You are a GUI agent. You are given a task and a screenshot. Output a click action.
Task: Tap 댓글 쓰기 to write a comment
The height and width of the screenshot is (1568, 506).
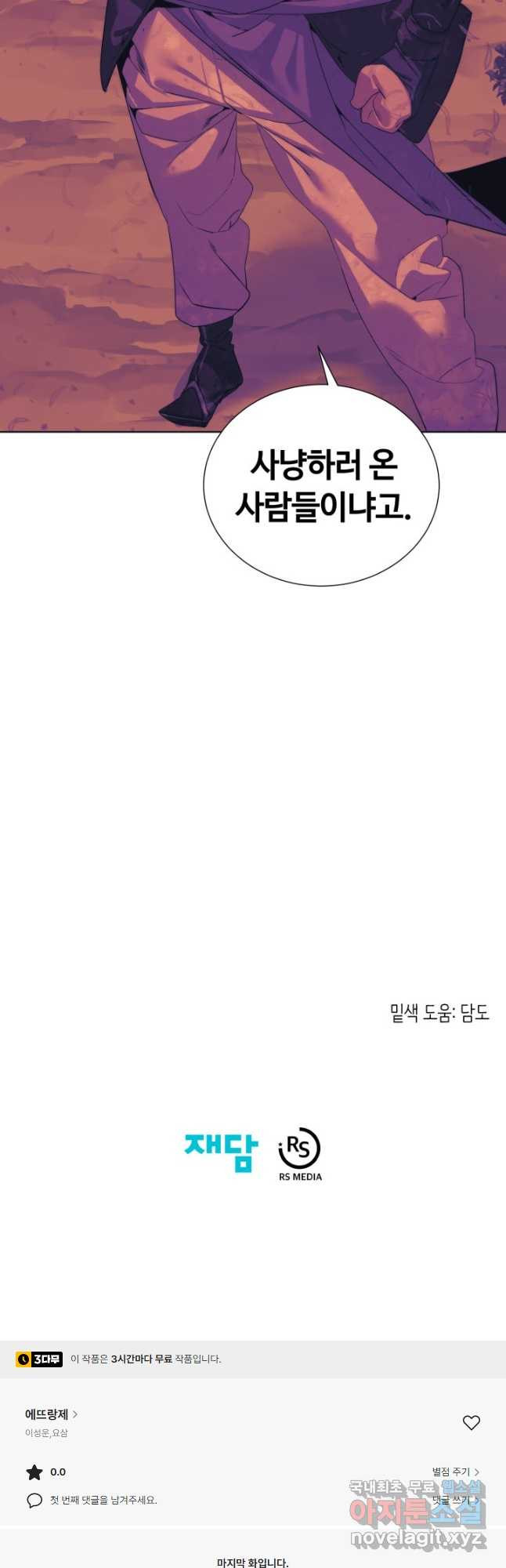455,1499
